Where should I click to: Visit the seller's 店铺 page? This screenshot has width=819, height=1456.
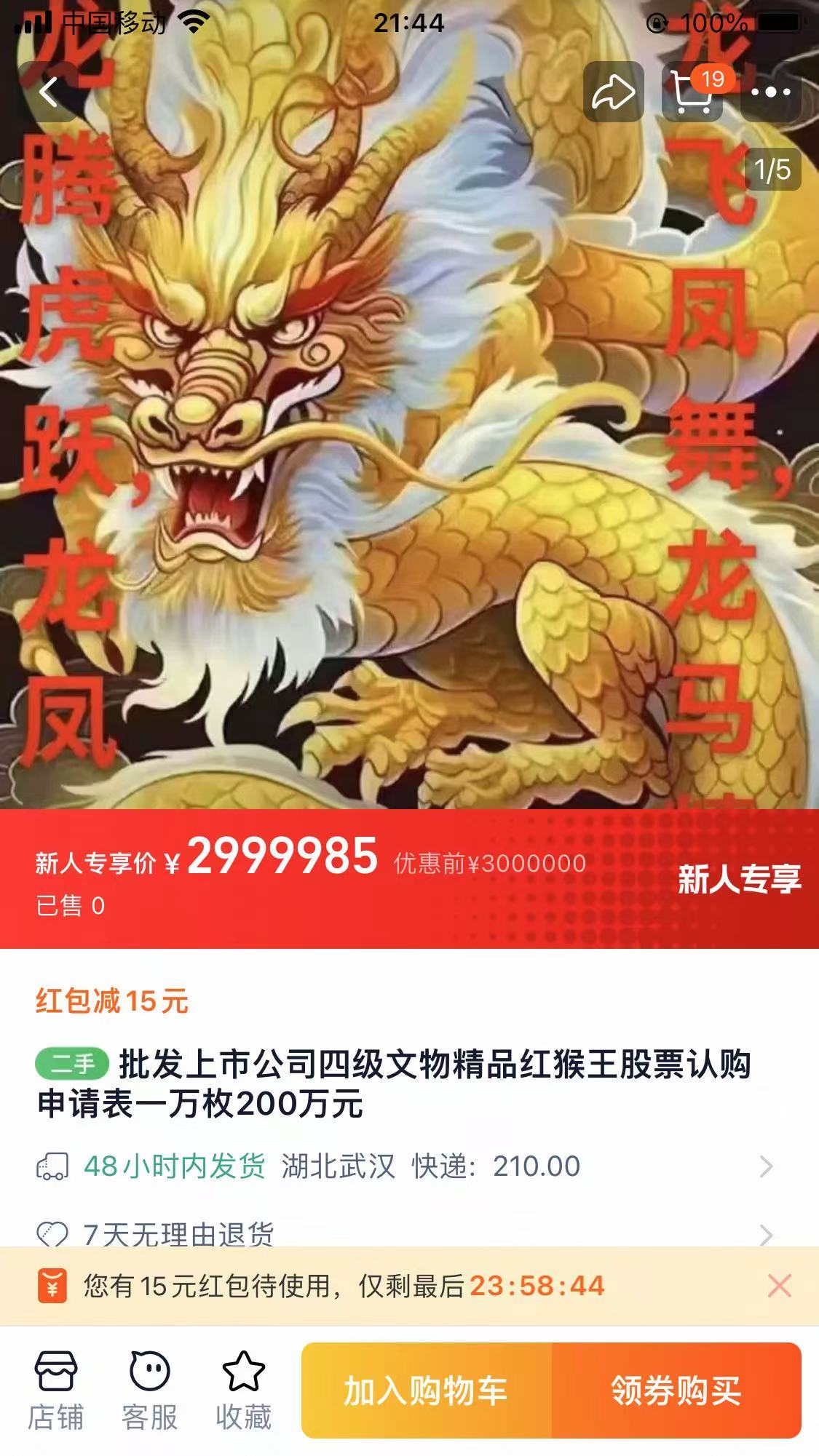55,1391
